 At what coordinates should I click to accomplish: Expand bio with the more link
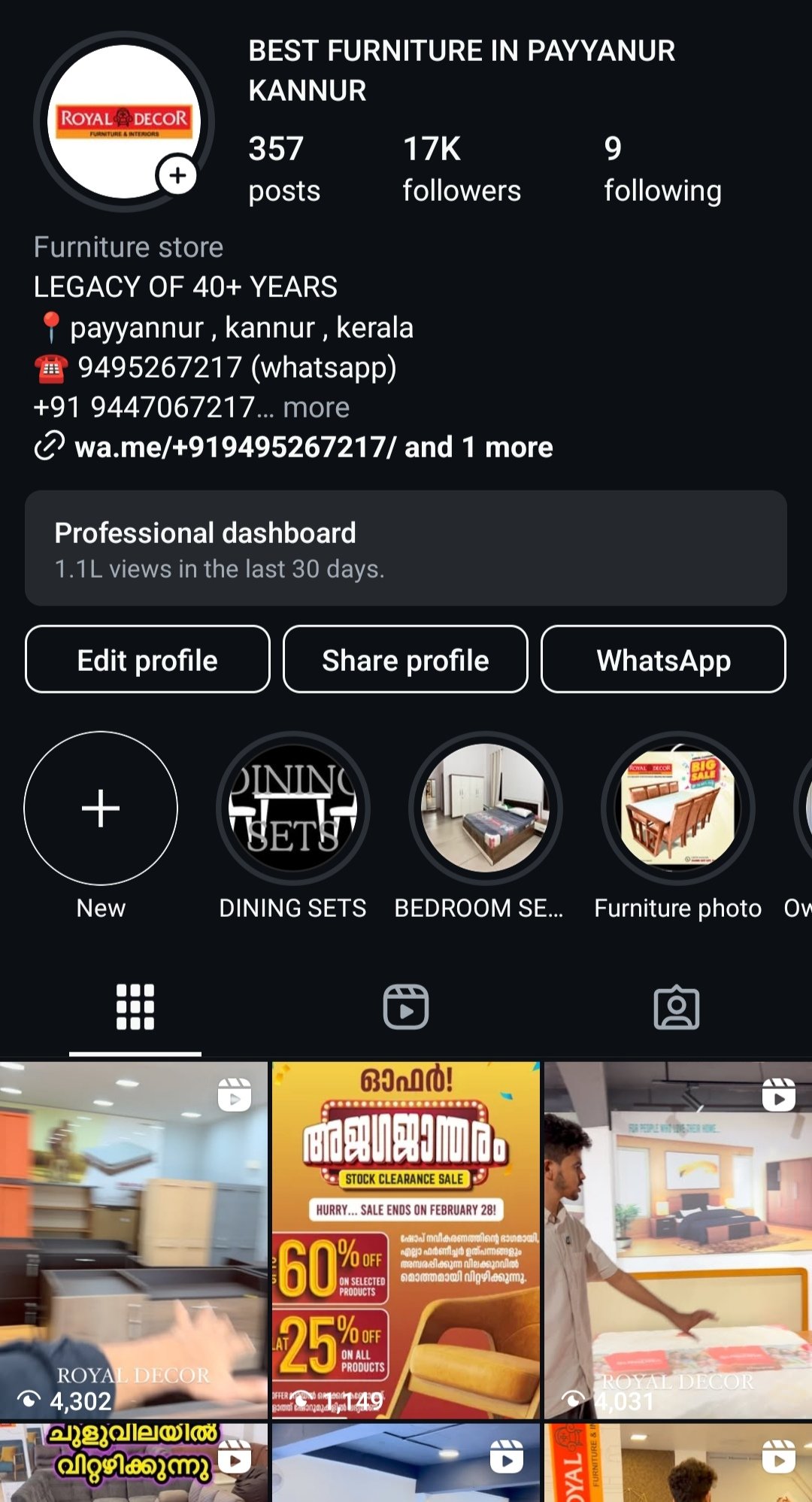coord(316,408)
